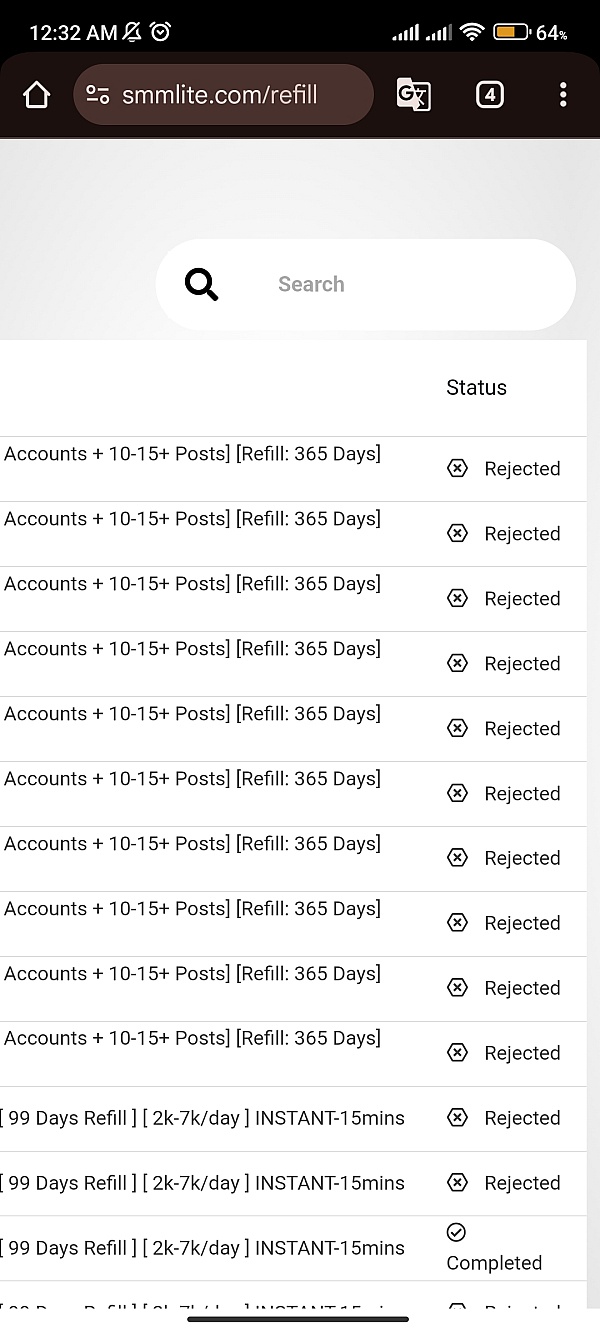
Task: Open the browser home page
Action: 36,95
